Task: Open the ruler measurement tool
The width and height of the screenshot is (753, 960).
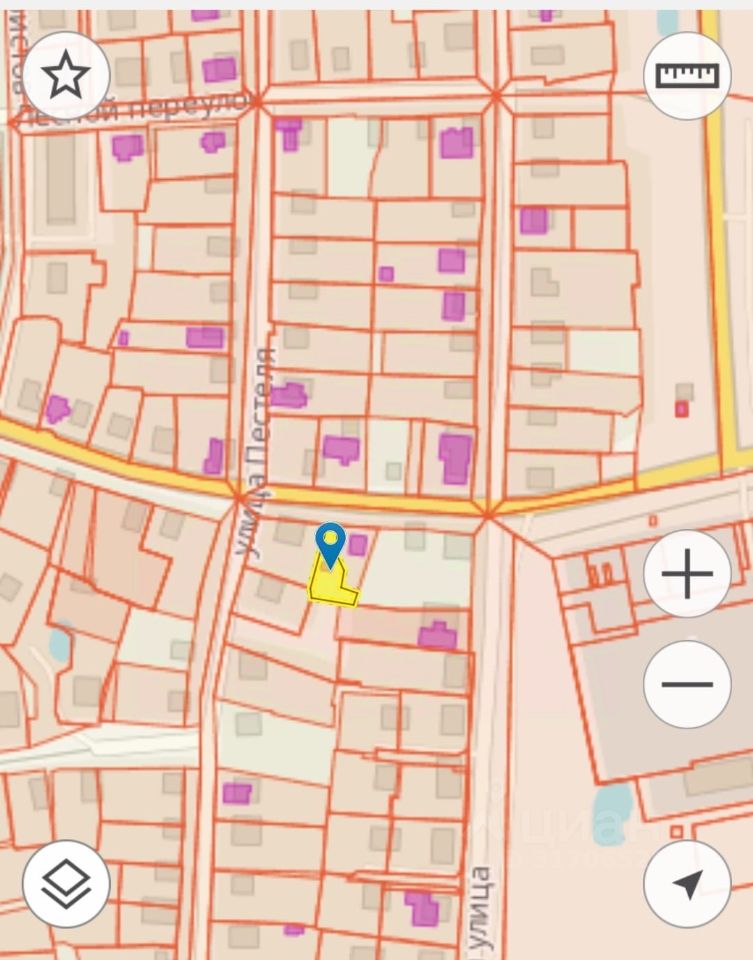Action: (x=687, y=76)
